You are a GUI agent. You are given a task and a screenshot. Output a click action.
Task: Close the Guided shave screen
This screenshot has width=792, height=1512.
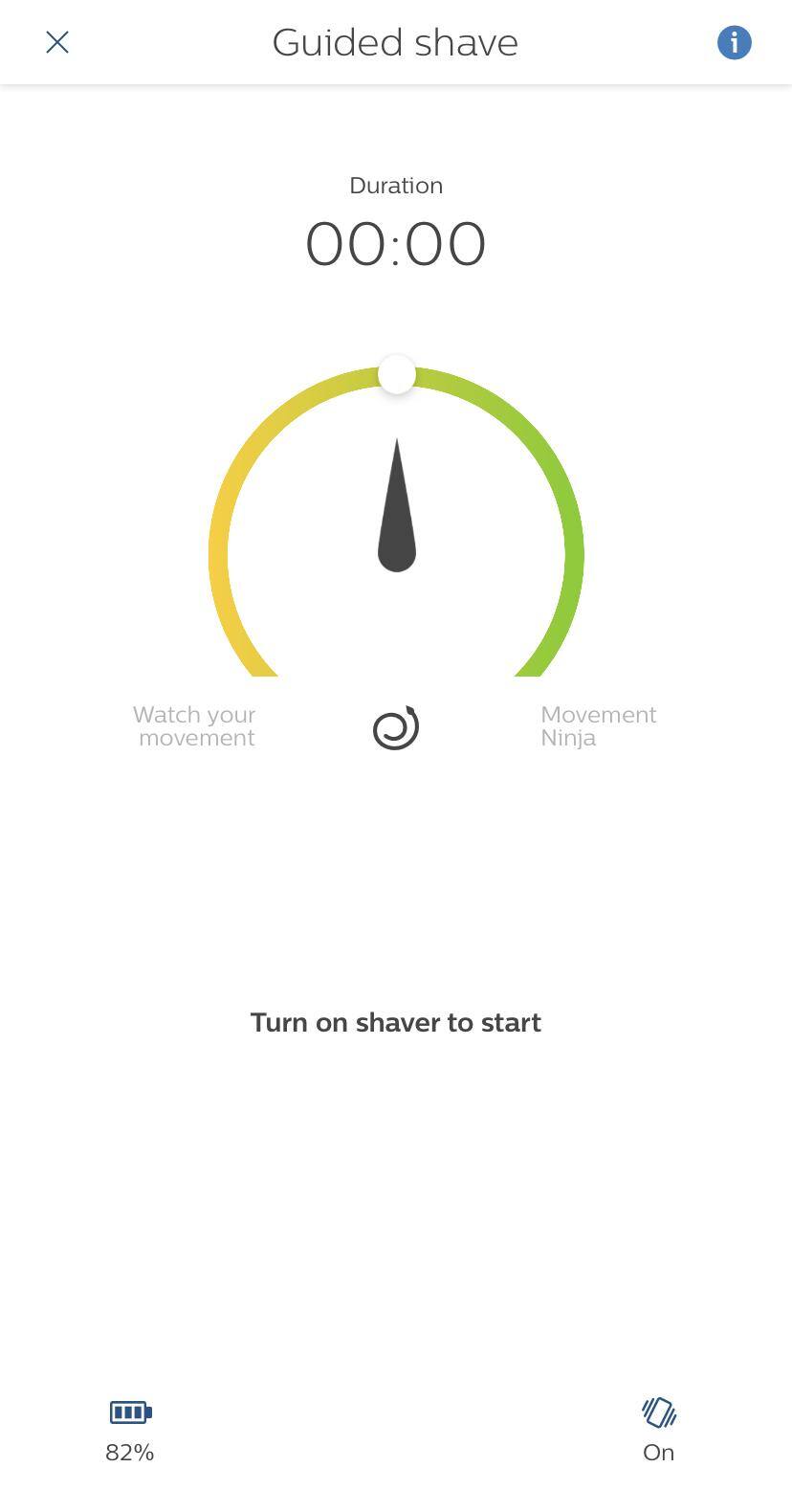pos(57,42)
